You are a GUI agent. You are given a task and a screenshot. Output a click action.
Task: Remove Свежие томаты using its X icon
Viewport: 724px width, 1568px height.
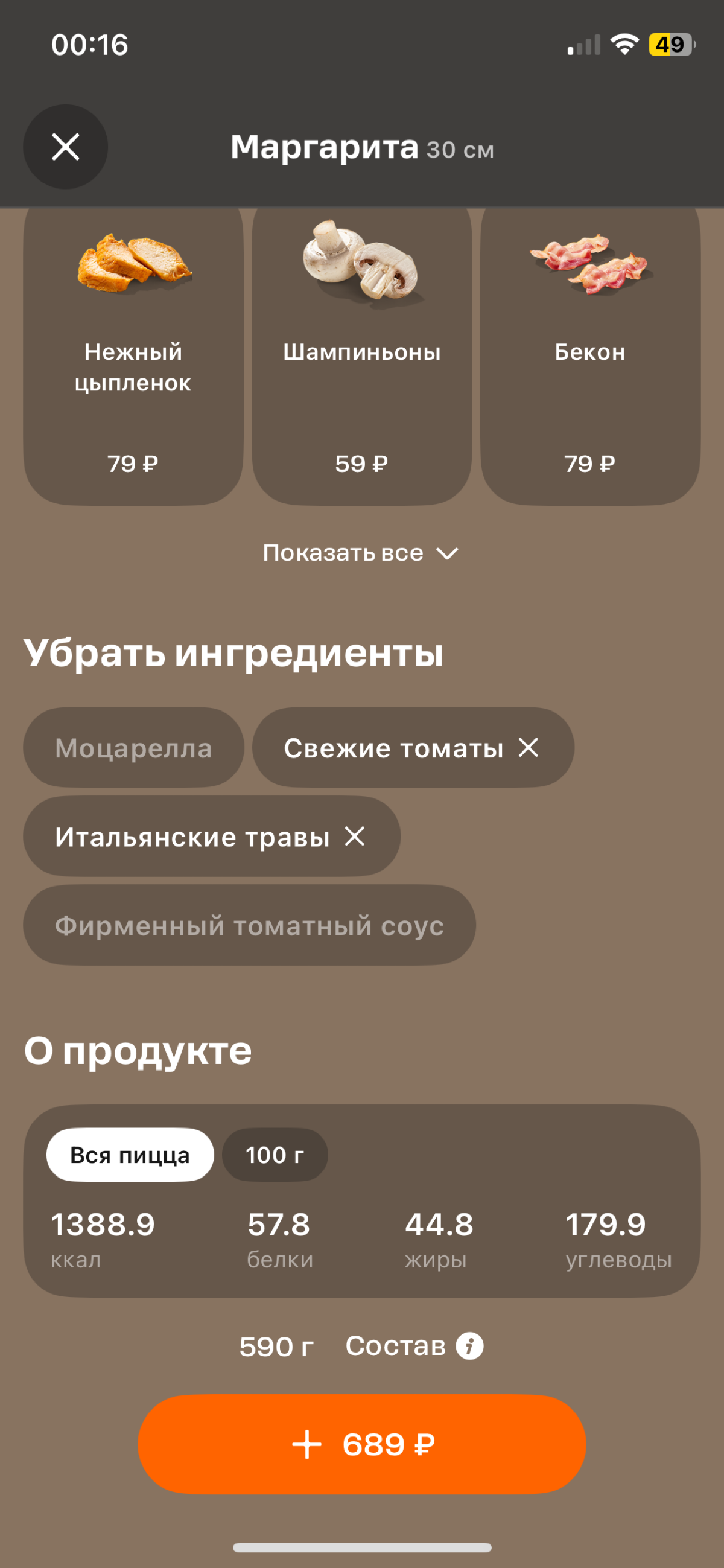coord(529,747)
